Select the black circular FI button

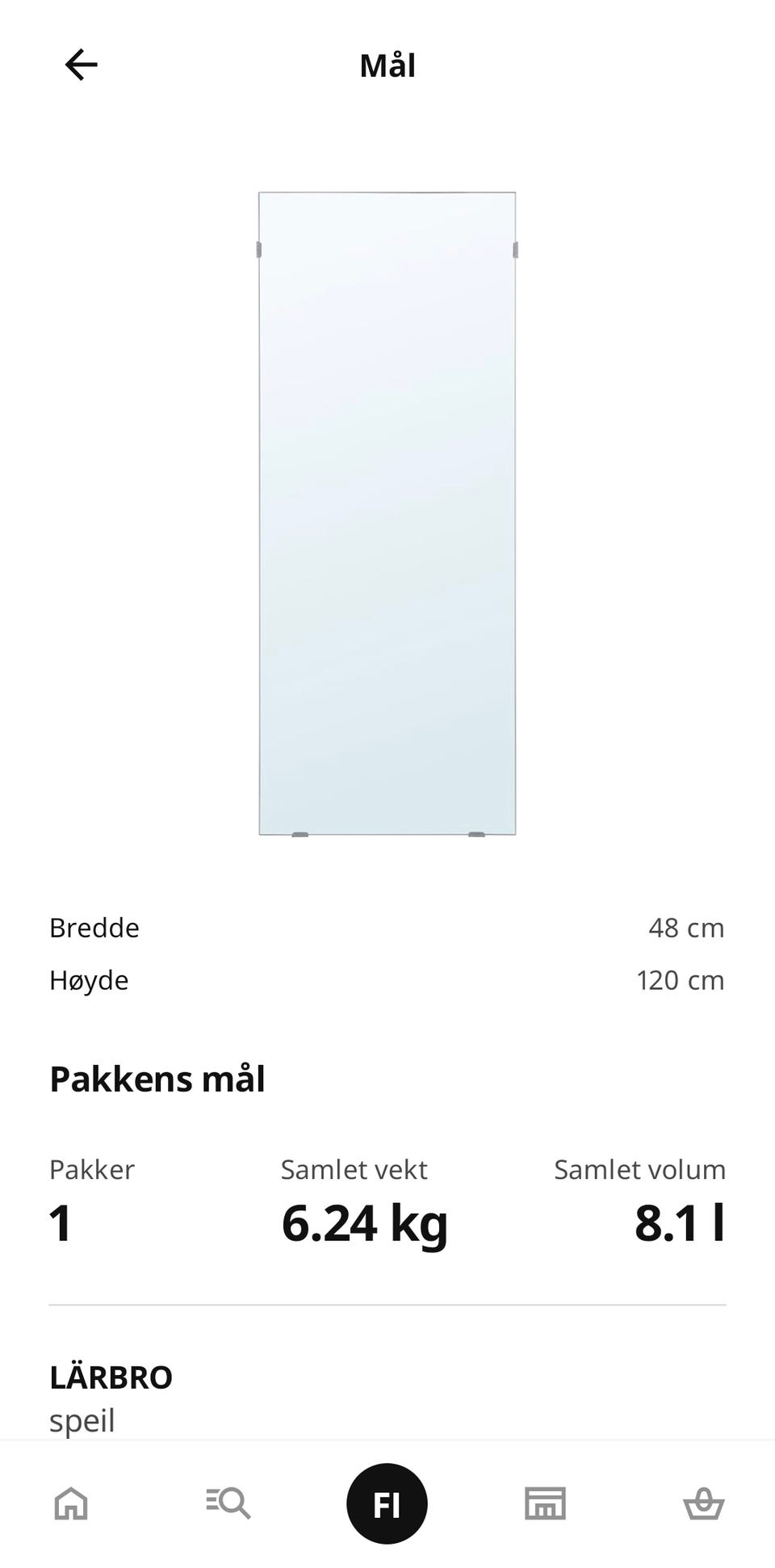click(x=387, y=1503)
